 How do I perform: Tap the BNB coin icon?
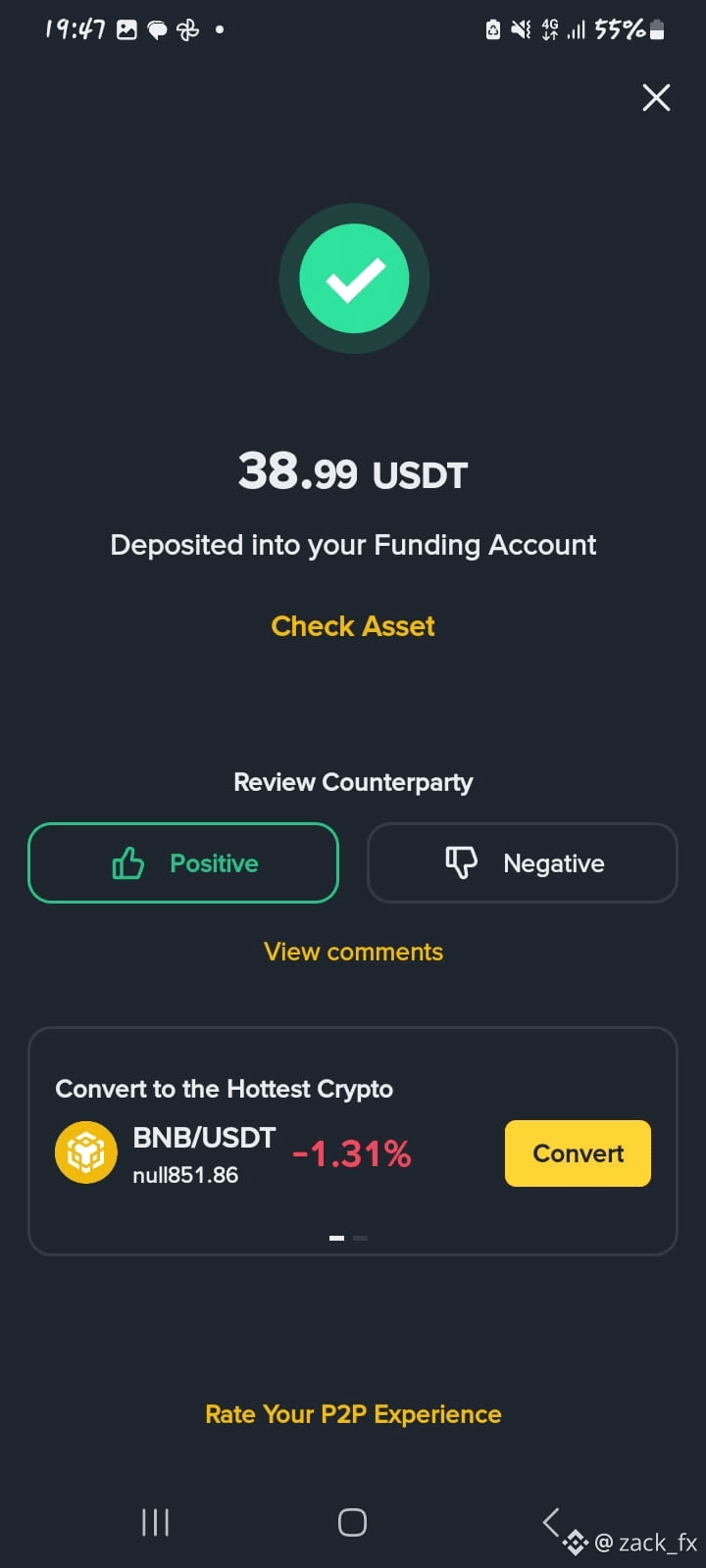(86, 1152)
